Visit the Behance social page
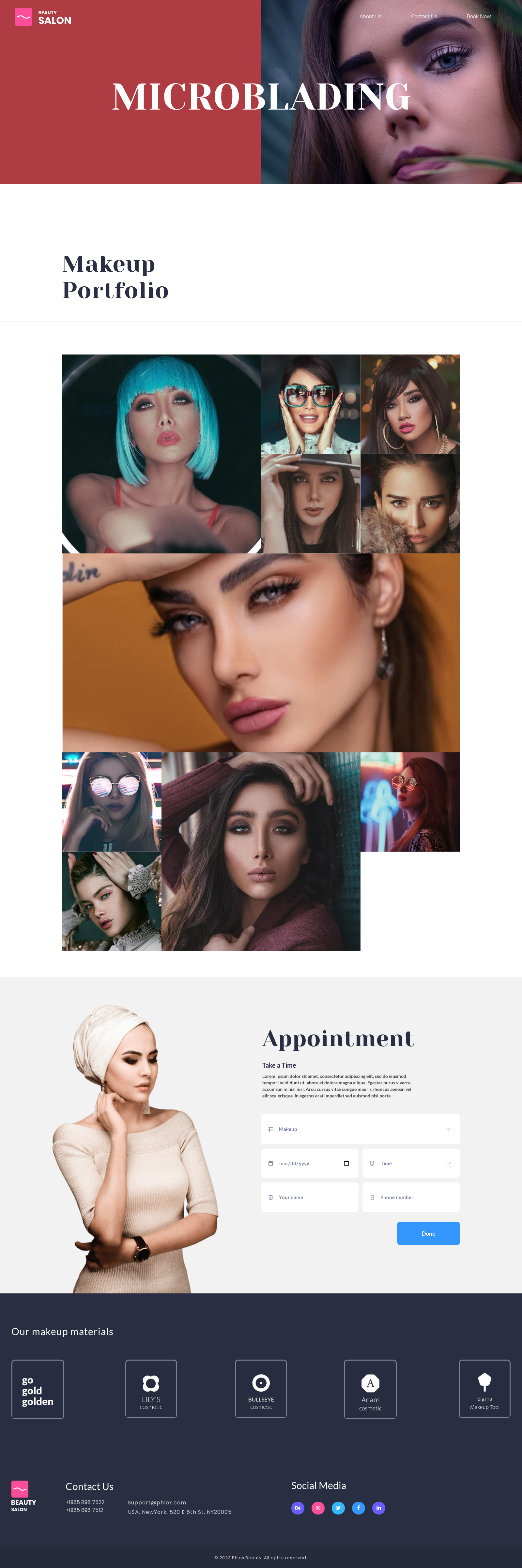 coord(298,1508)
